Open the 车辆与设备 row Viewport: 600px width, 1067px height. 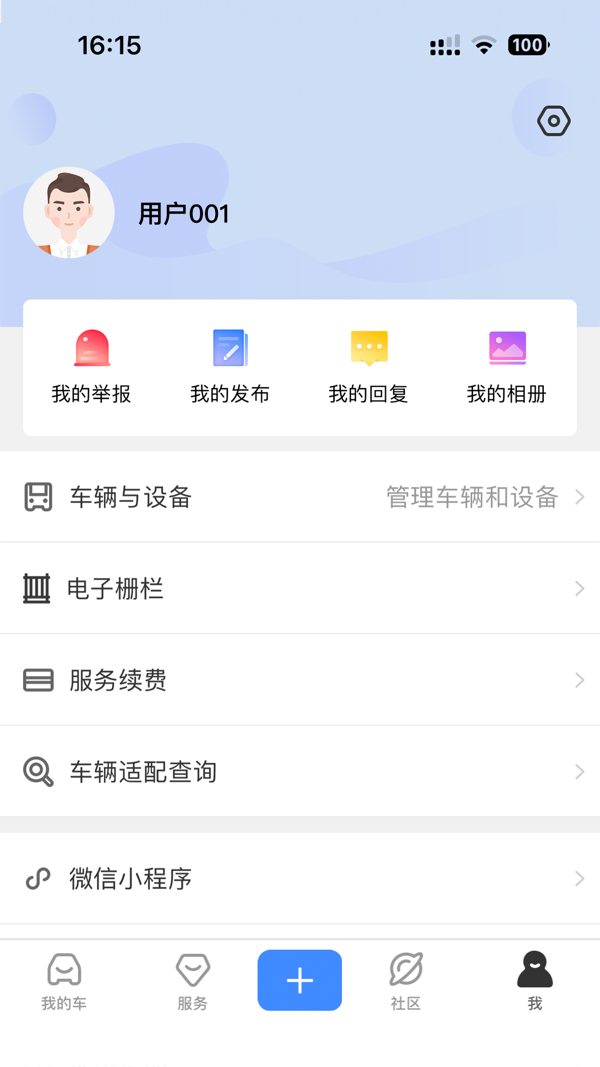click(x=300, y=497)
